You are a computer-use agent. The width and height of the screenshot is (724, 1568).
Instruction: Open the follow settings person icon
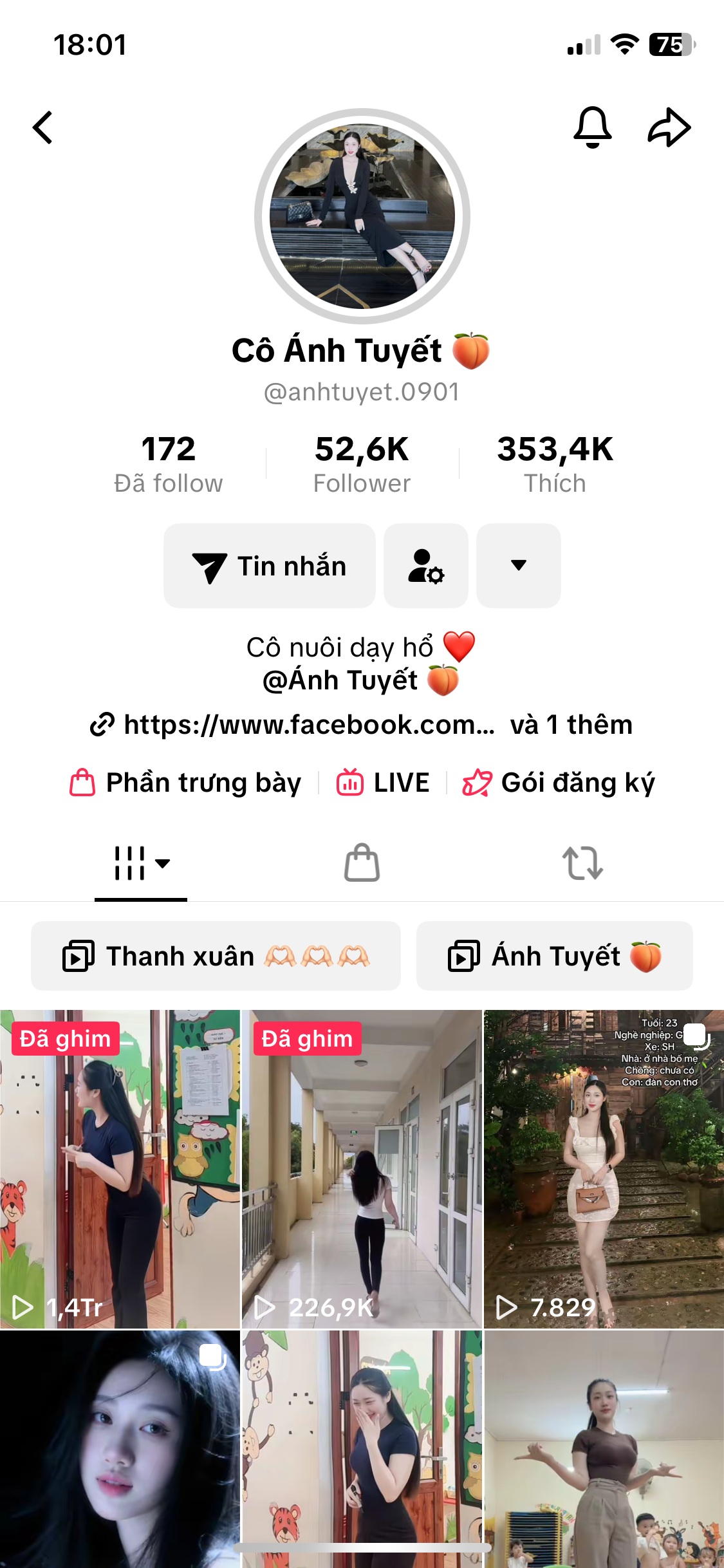point(426,566)
